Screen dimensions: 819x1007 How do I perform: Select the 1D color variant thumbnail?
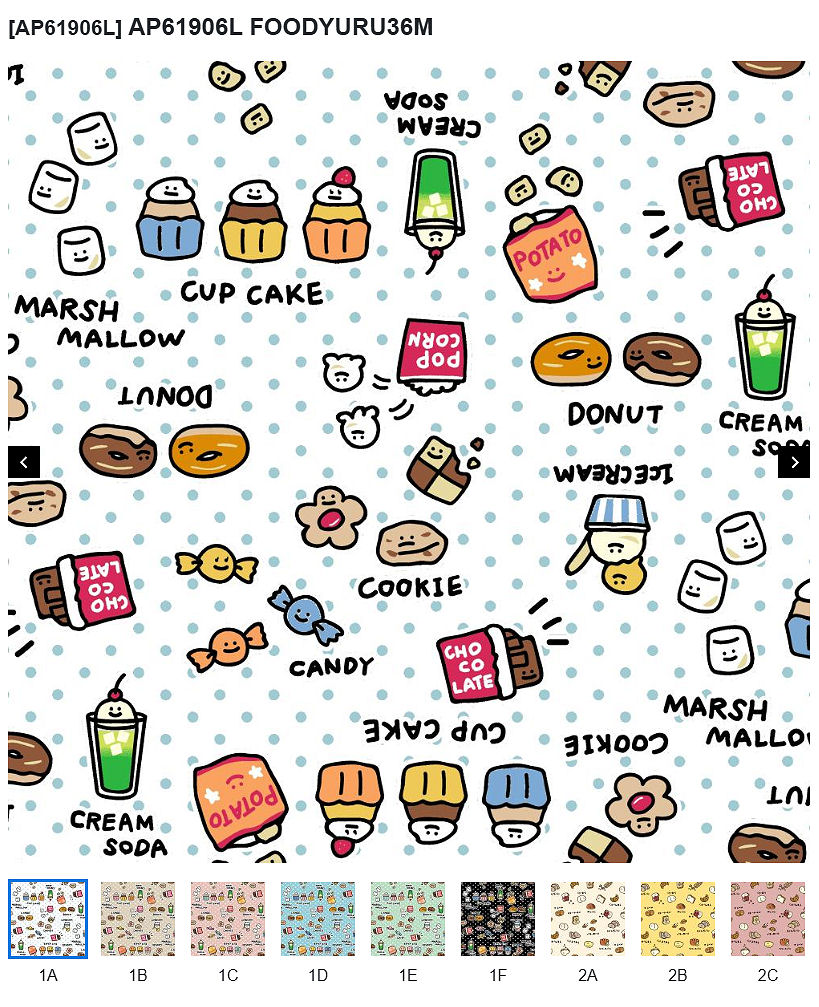(318, 919)
